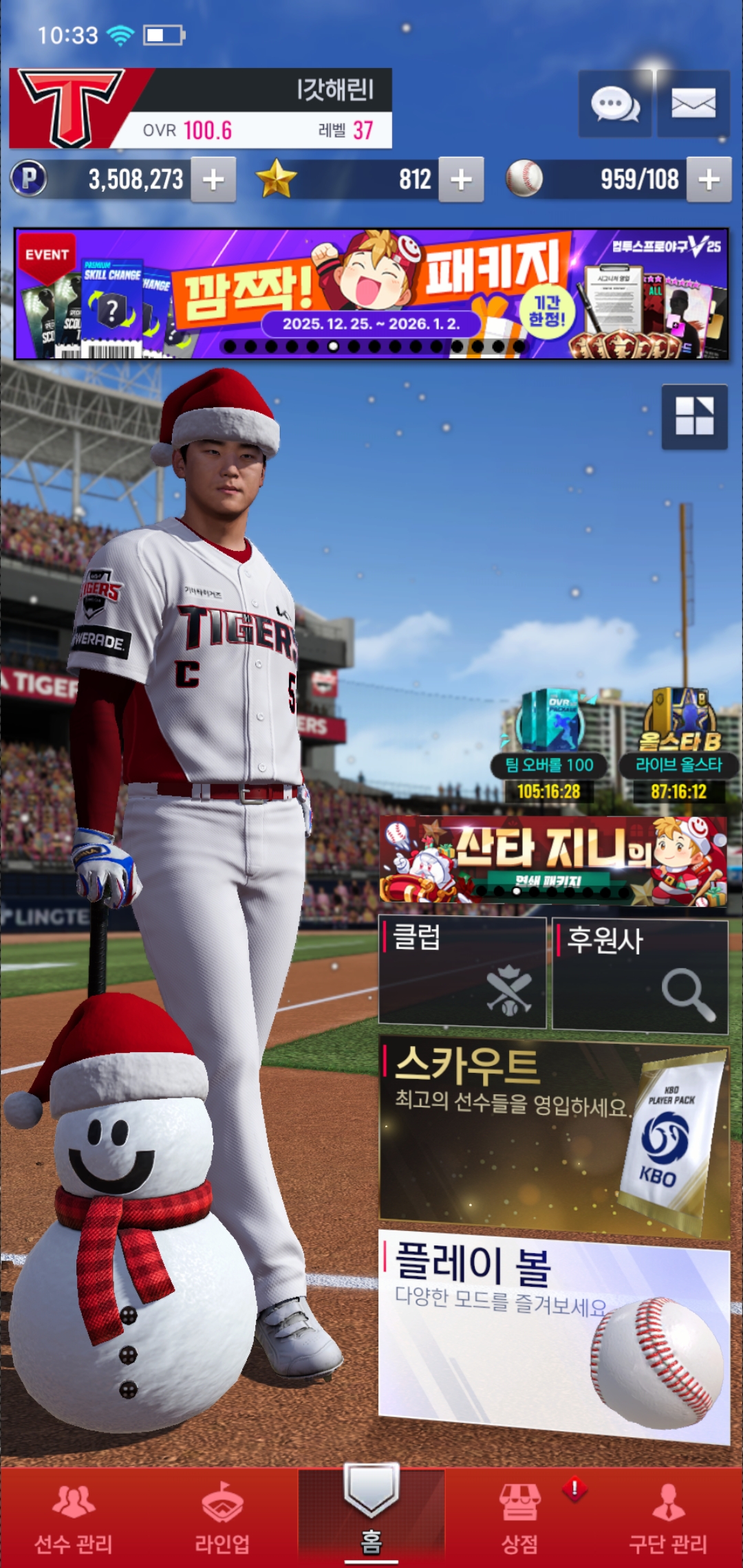
Task: Open the 갓해린 team profile card
Action: click(200, 108)
